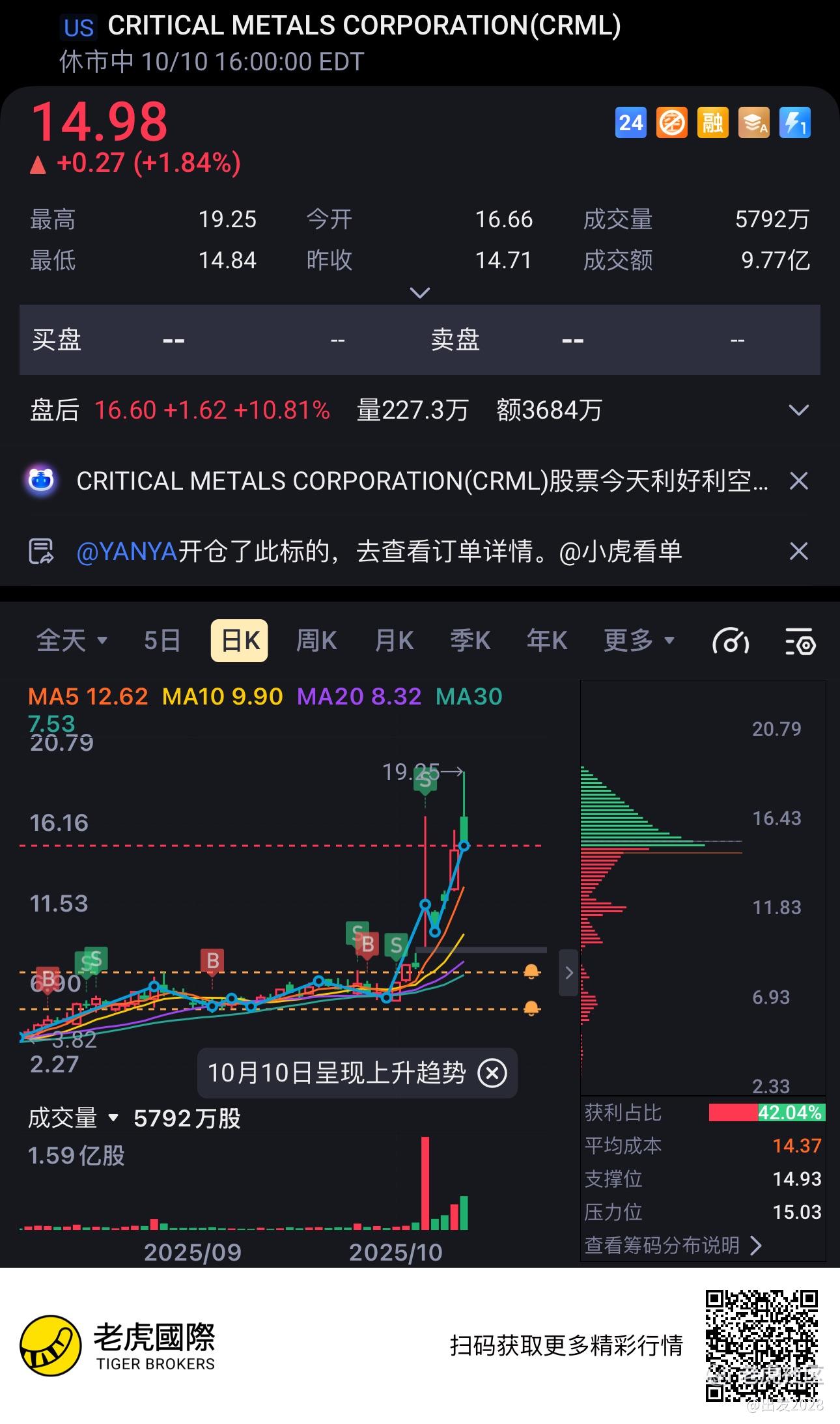Screen dimensions: 840x1424
Task: View @YANYA's order details
Action: point(378,551)
